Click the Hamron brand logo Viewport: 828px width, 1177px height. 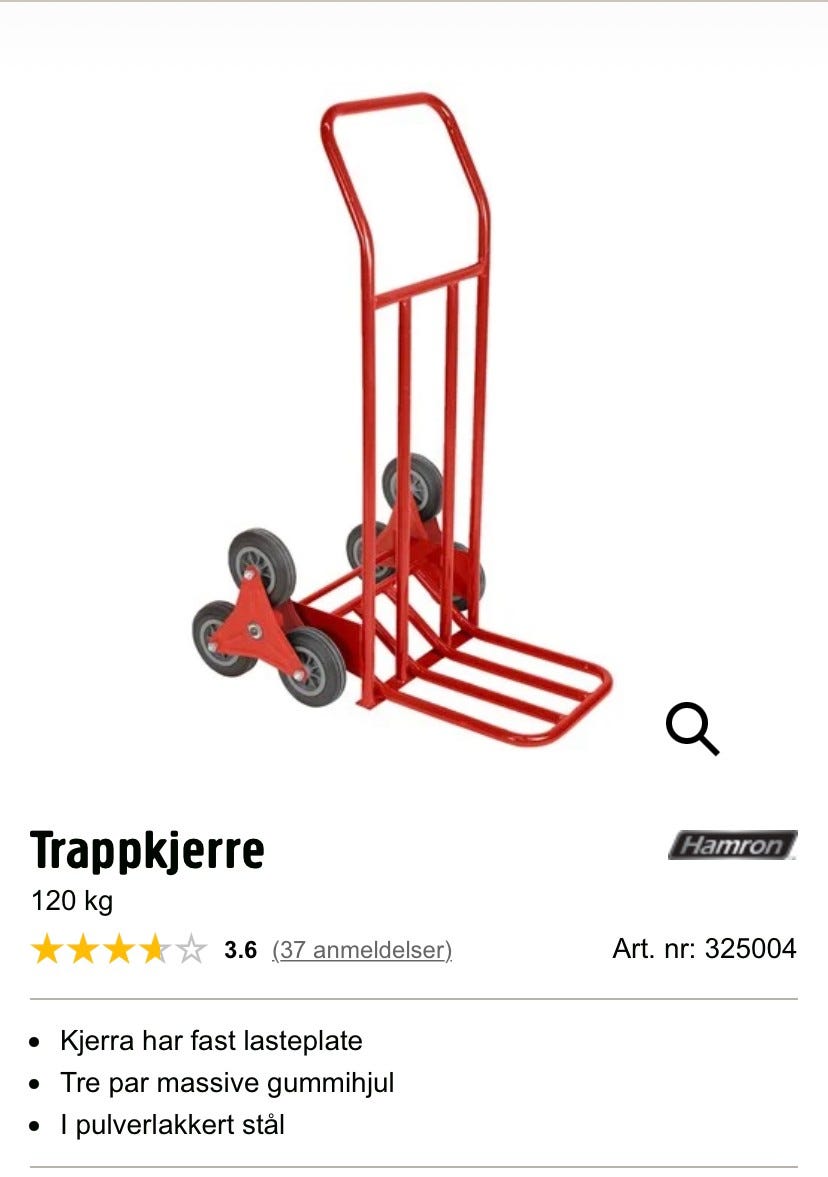[733, 846]
